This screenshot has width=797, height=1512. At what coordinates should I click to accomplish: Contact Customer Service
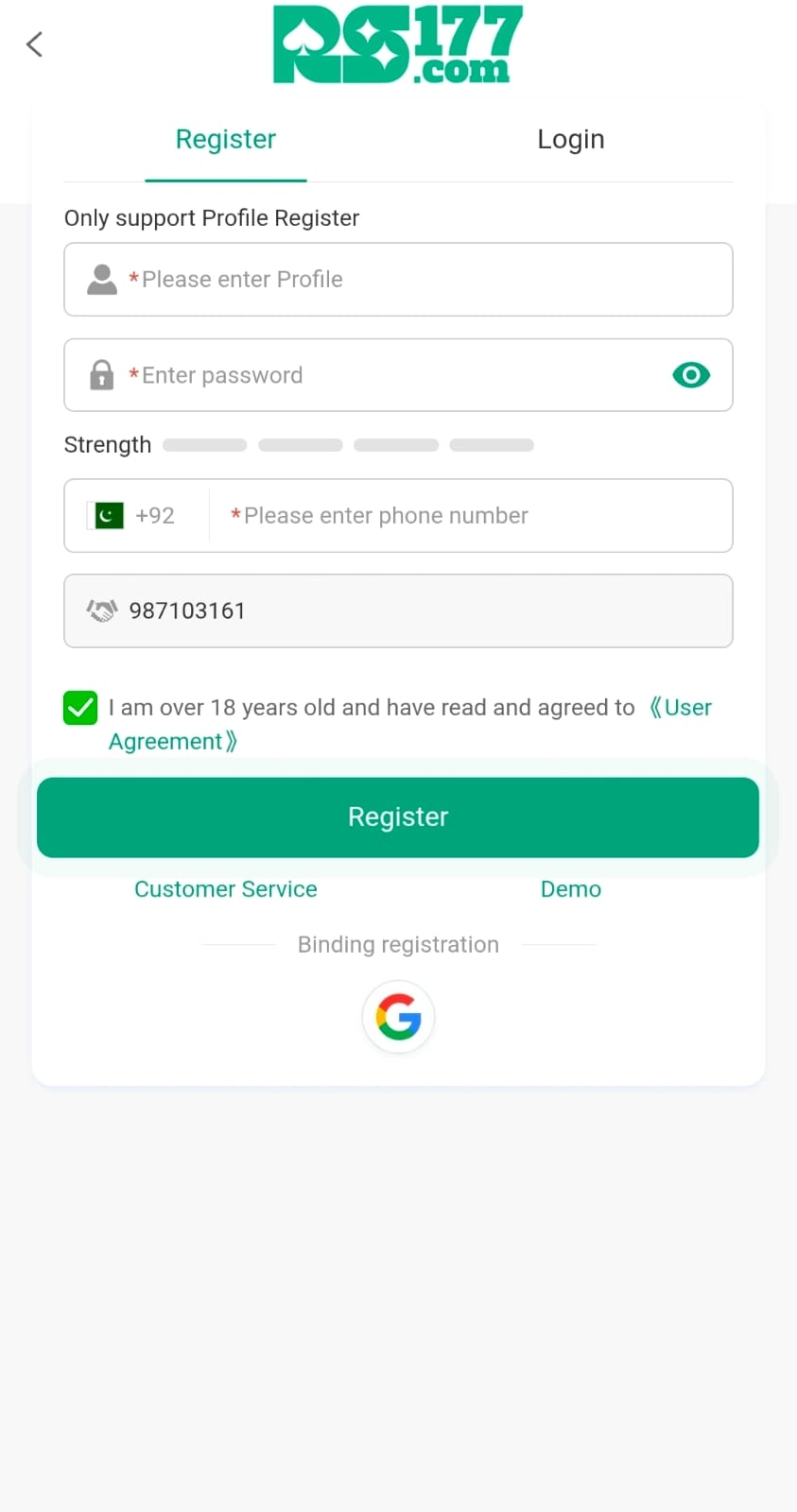pos(226,889)
